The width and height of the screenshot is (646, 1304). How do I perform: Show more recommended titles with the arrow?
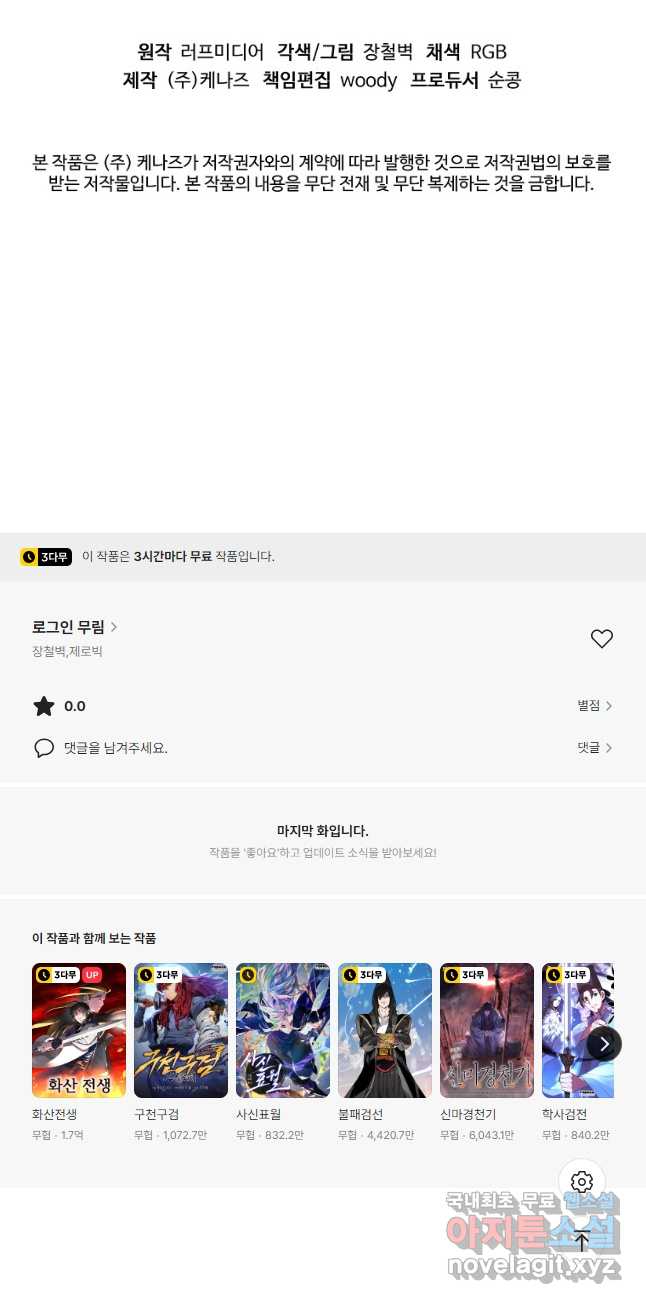click(x=604, y=1044)
